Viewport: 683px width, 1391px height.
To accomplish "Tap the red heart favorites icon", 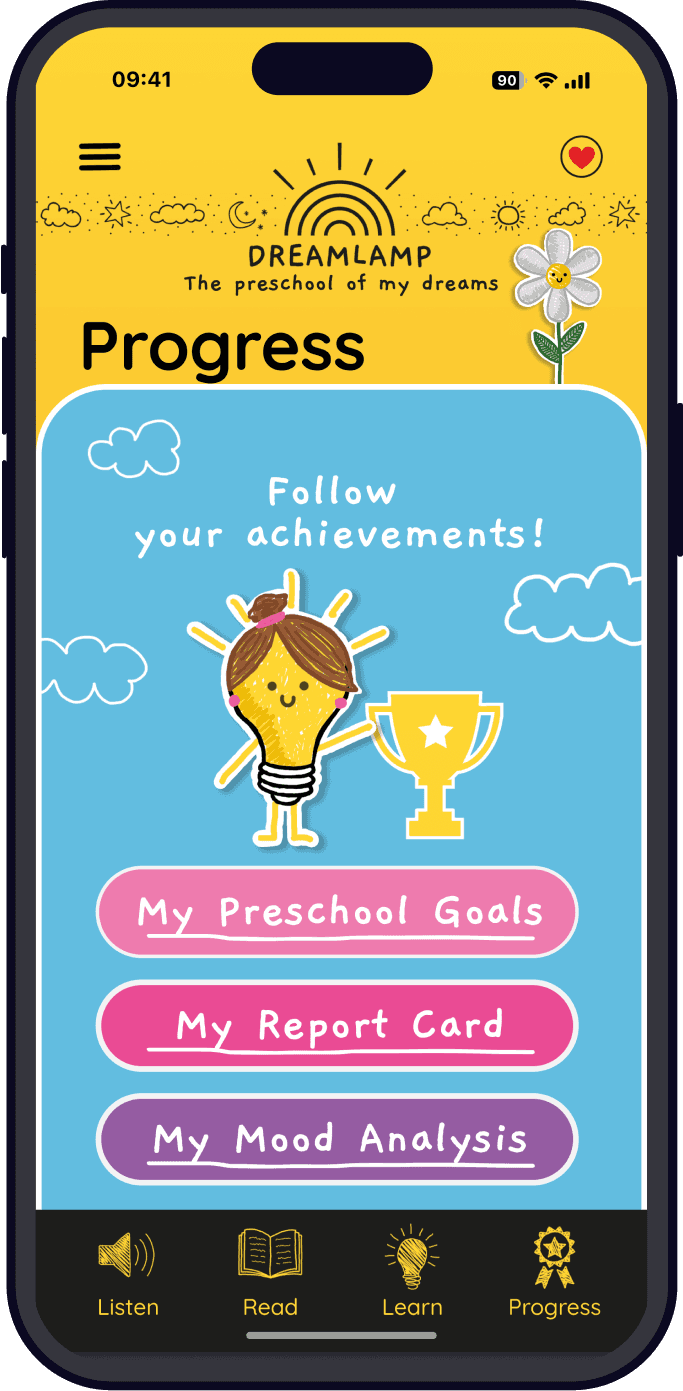I will tap(581, 157).
